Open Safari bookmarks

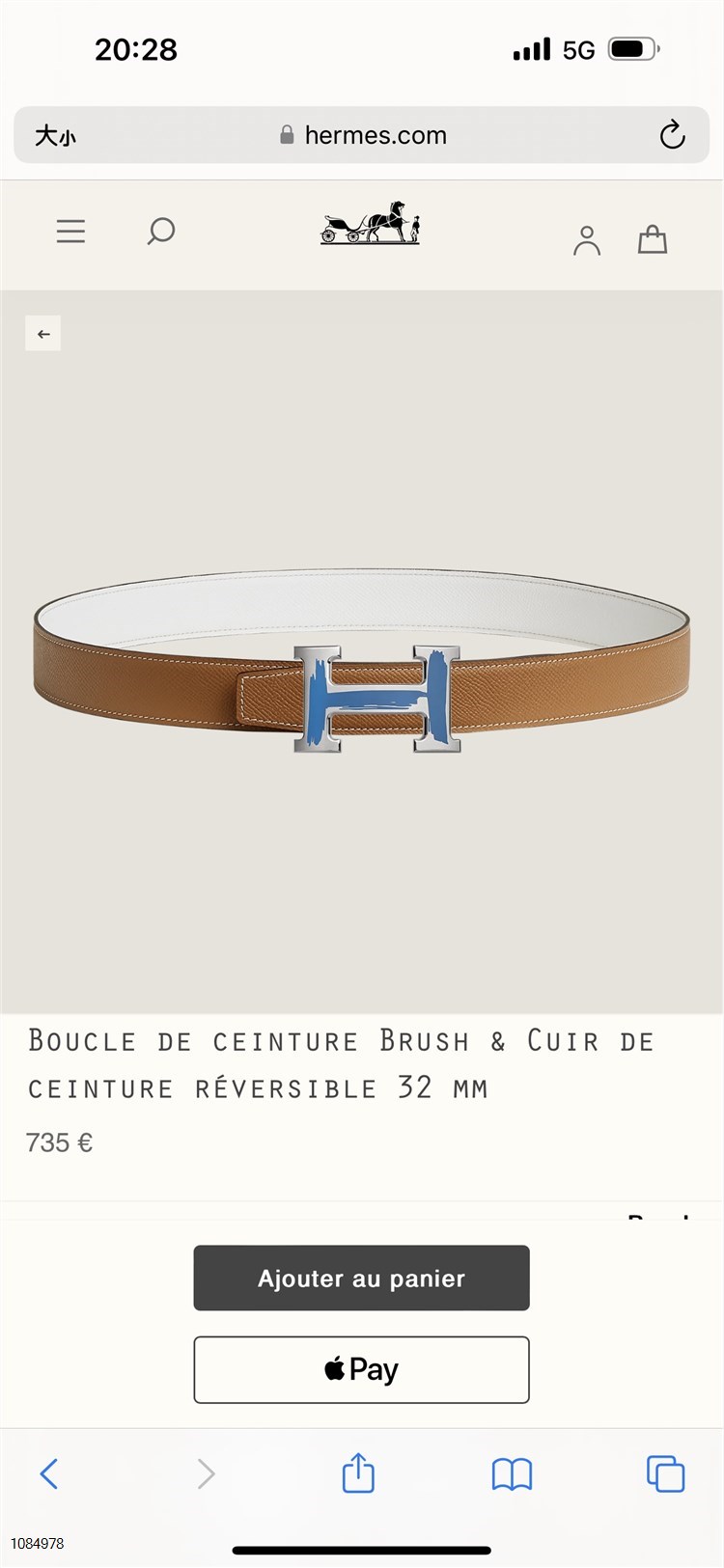[x=512, y=1473]
